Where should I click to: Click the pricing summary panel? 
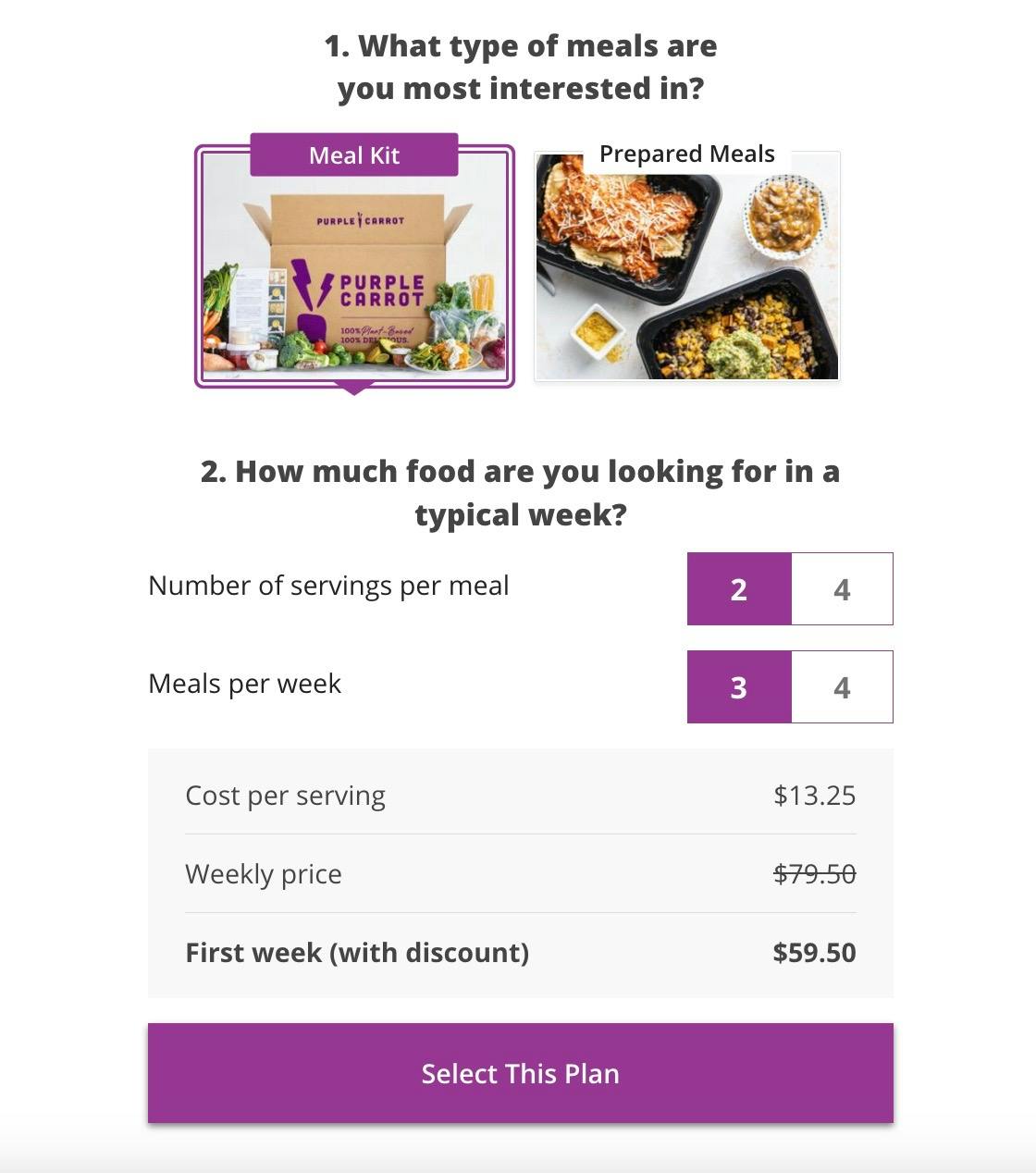tap(520, 873)
